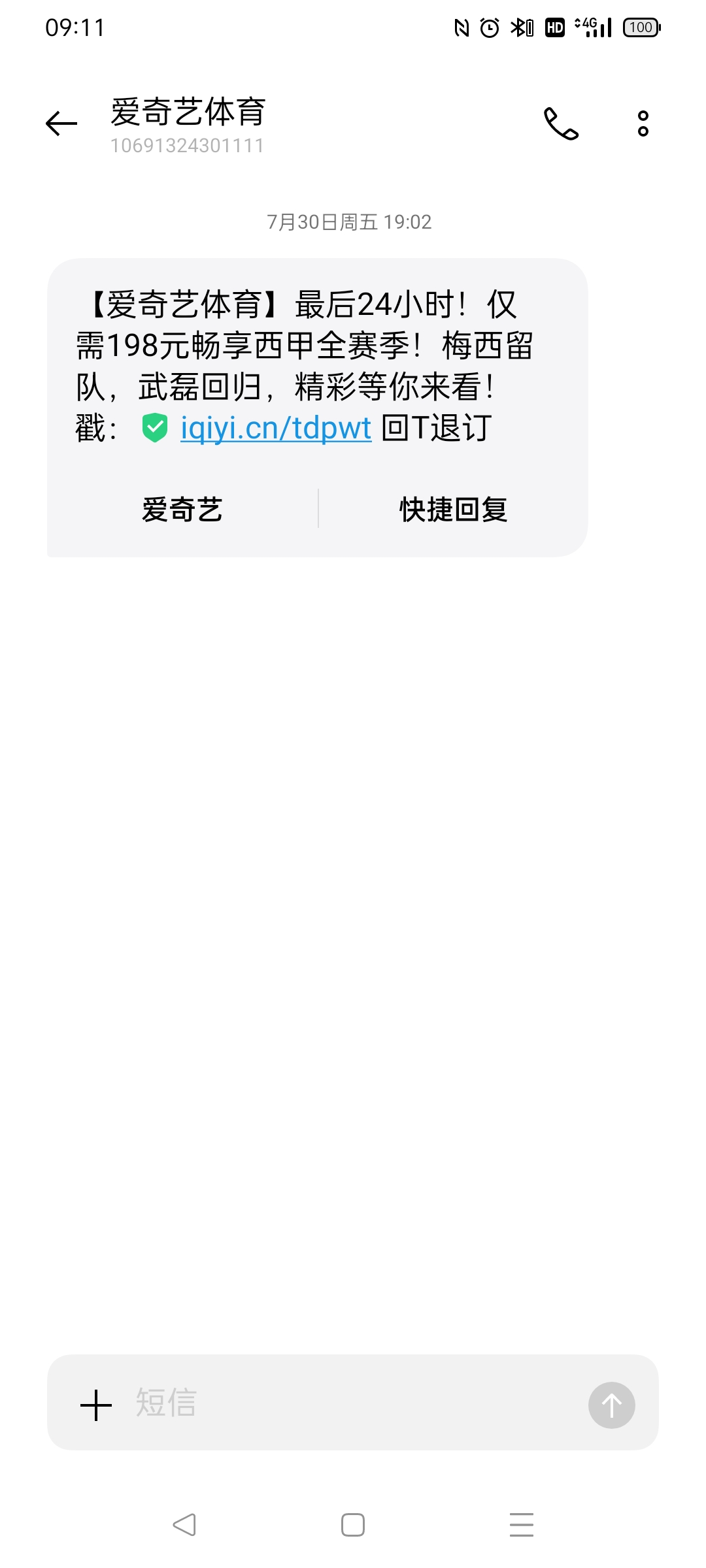Viewport: 706px width, 1568px height.
Task: Call the 爱奇艺体育 sender
Action: (561, 123)
